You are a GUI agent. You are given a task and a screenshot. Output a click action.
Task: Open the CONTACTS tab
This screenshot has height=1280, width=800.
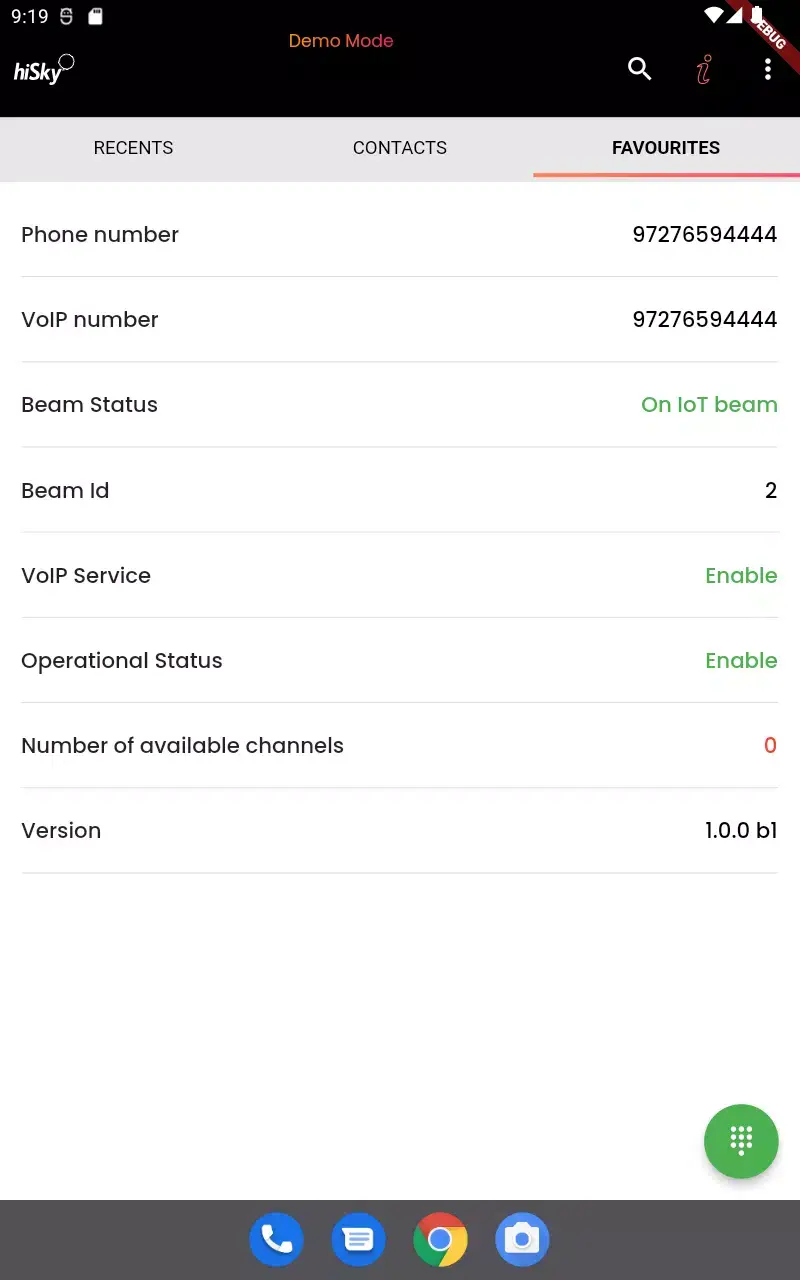(399, 147)
